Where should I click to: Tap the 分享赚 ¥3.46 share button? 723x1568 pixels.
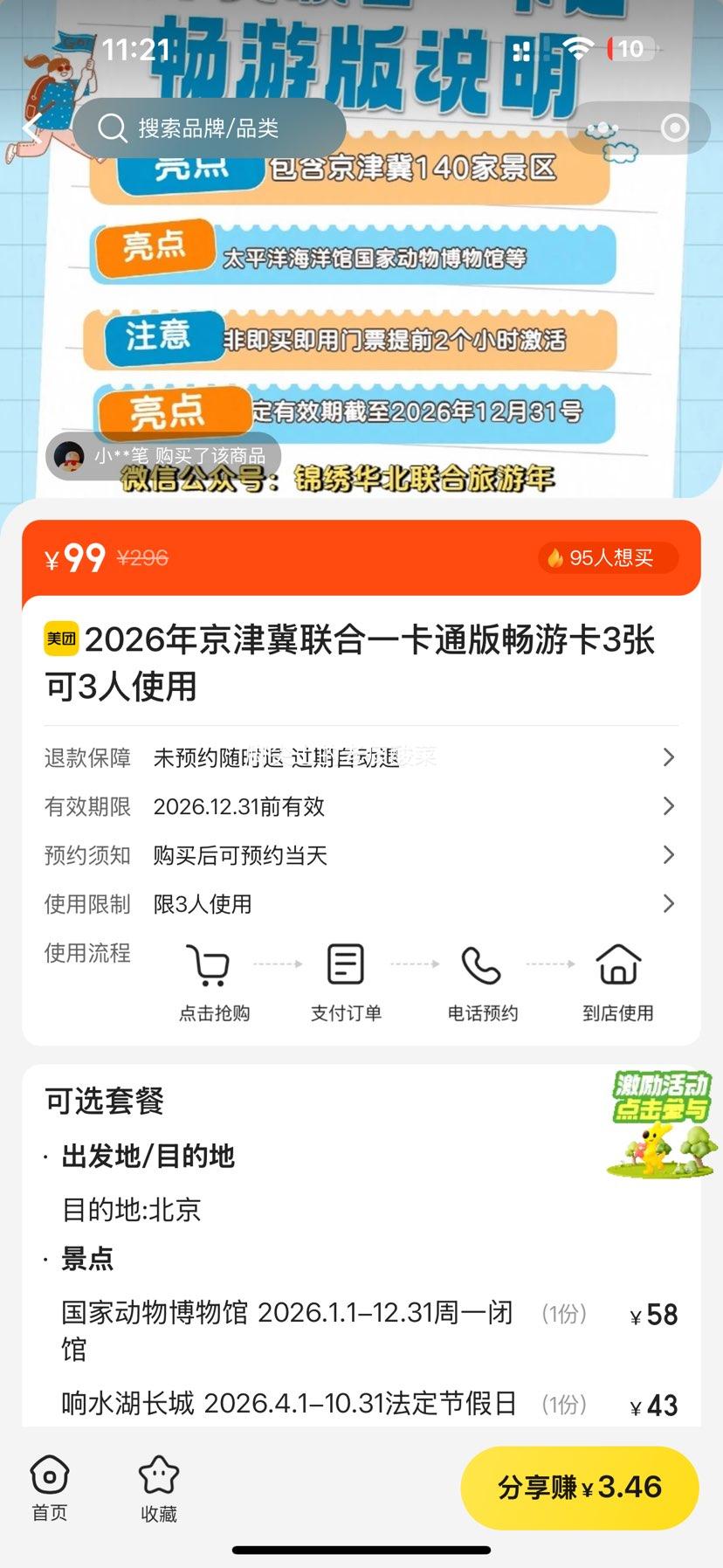click(x=579, y=1488)
